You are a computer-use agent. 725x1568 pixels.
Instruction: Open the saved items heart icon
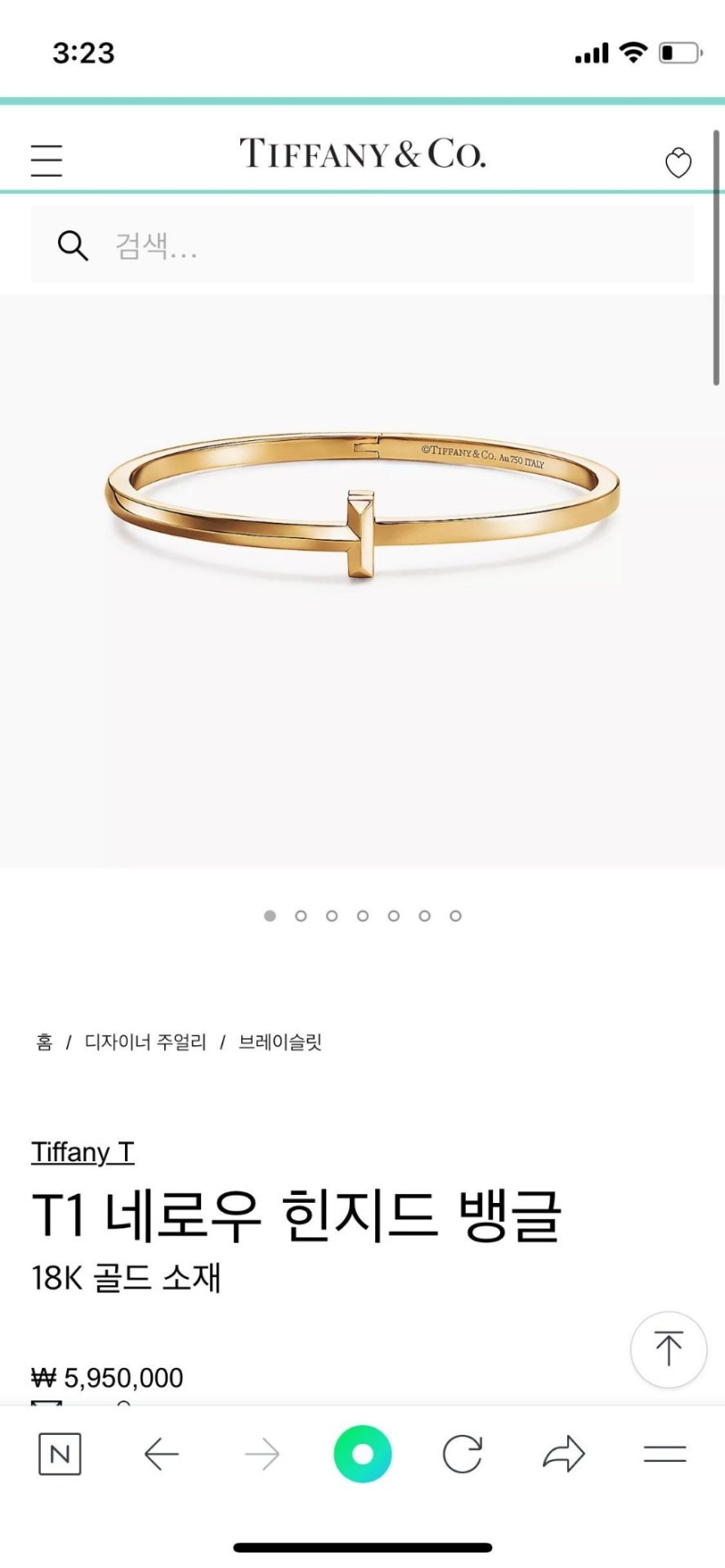tap(678, 162)
